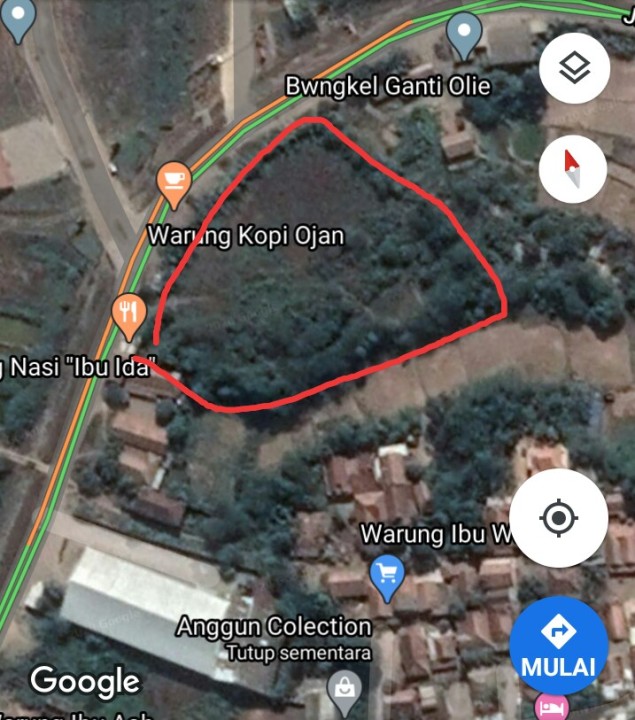This screenshot has height=720, width=635.
Task: Select the Bwngkel Ganti Olie place pin
Action: point(464,35)
